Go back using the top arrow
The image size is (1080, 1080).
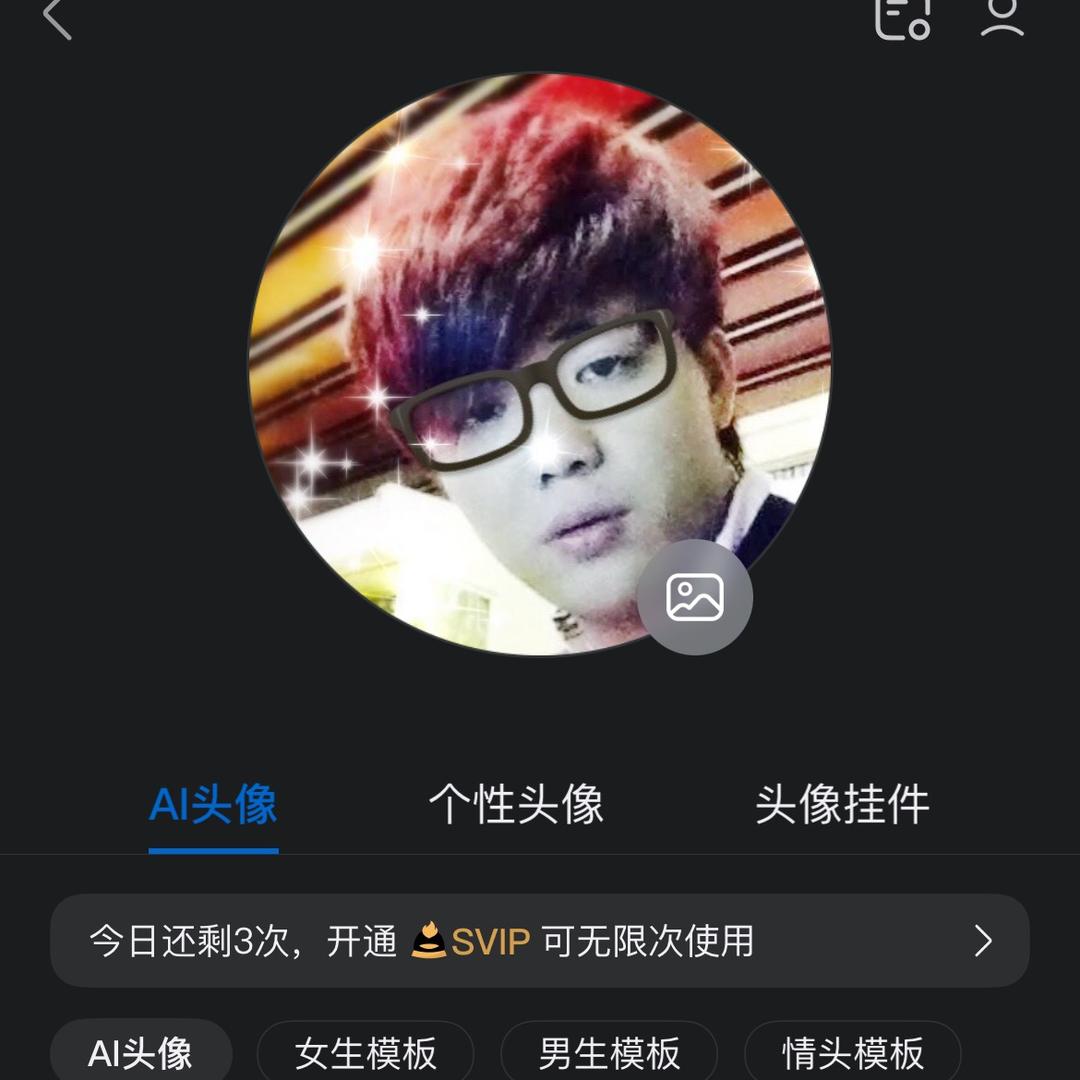58,18
